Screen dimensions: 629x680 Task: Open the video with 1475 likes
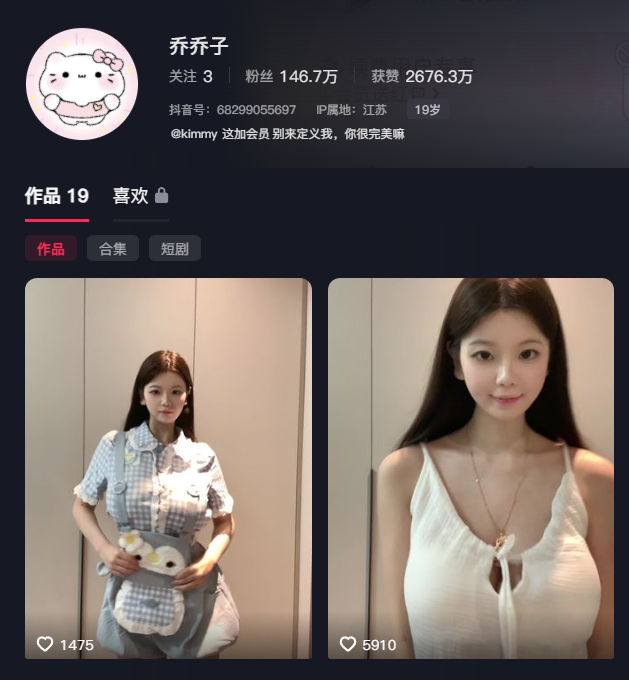(168, 468)
